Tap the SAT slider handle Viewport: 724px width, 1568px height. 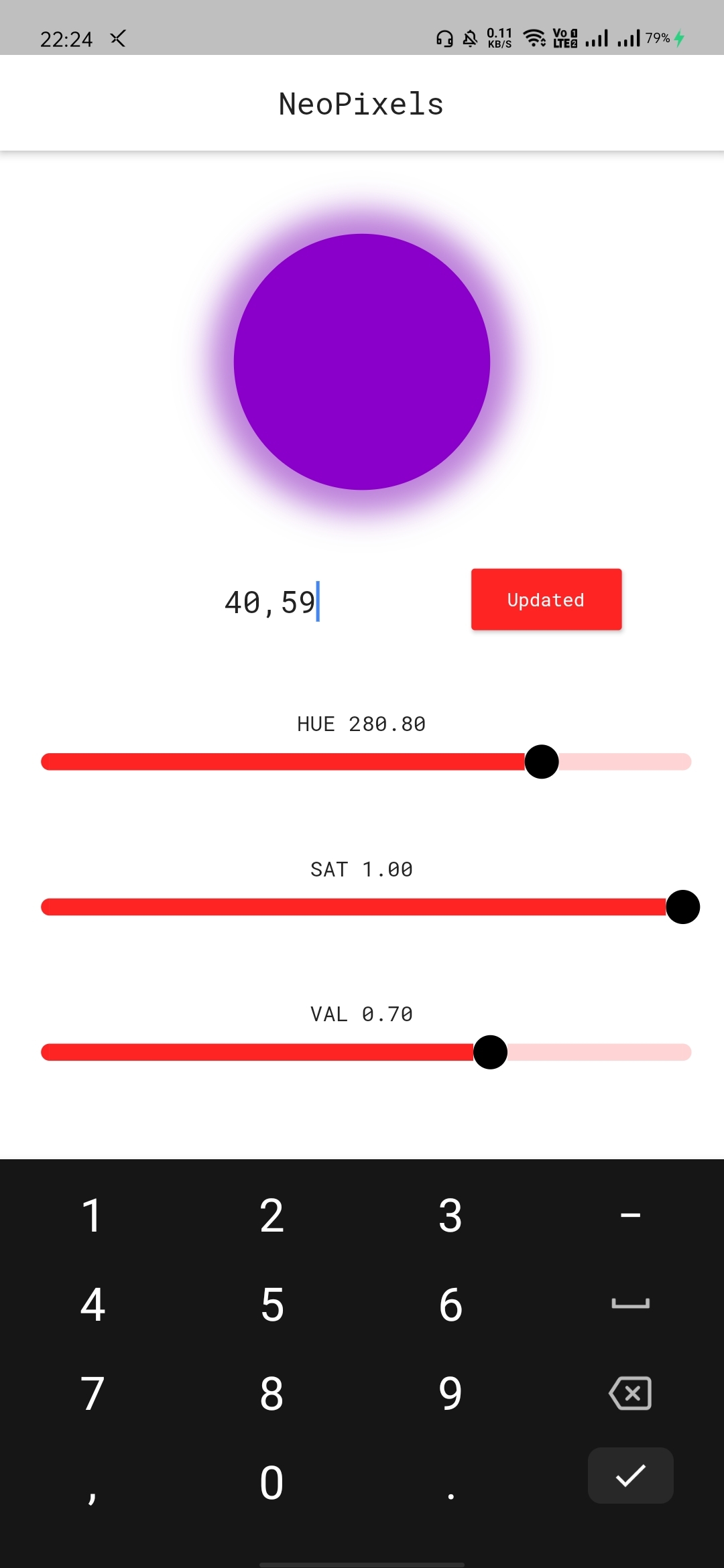pos(682,907)
